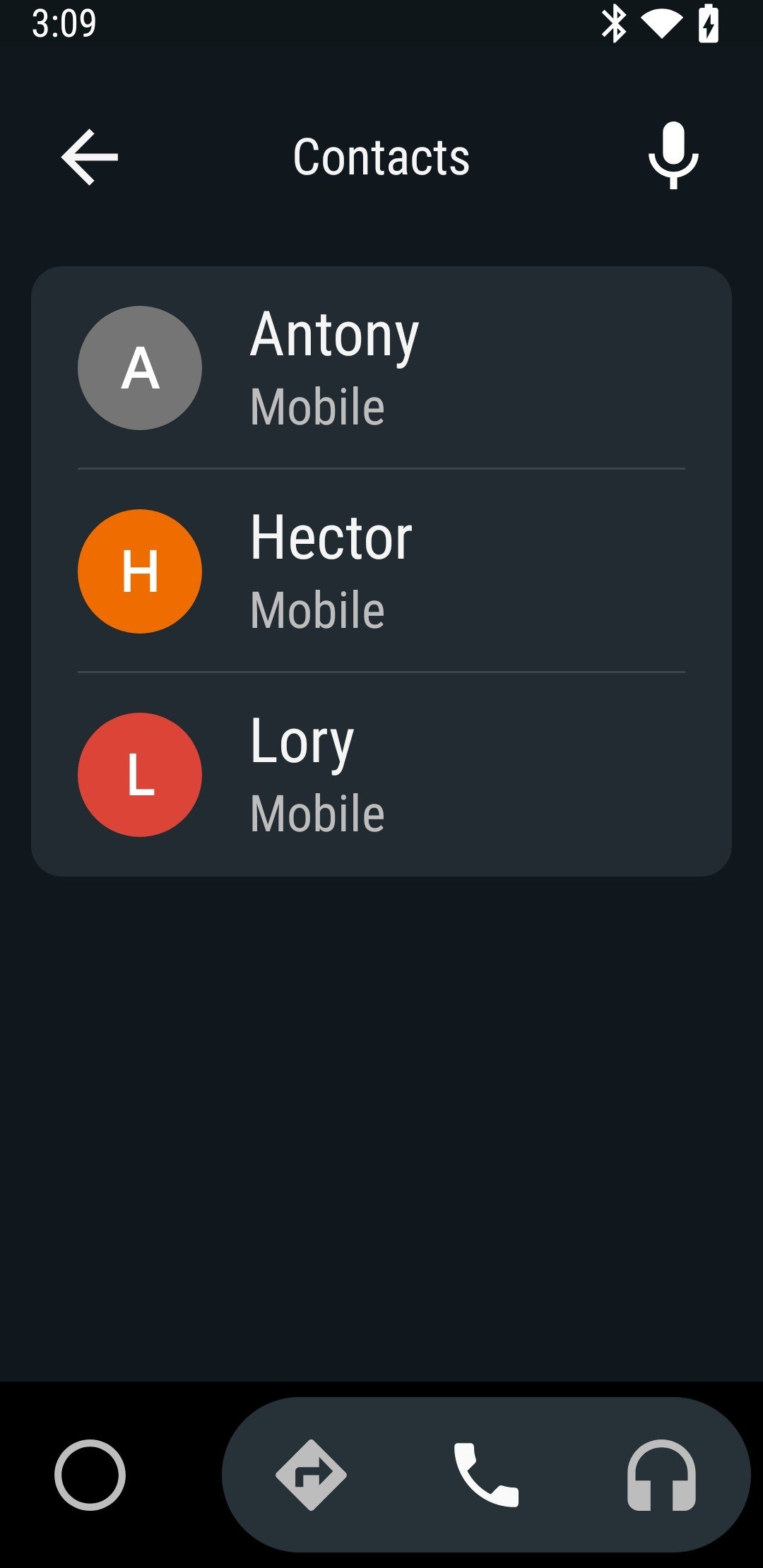Open Lory's contact entry

381,774
